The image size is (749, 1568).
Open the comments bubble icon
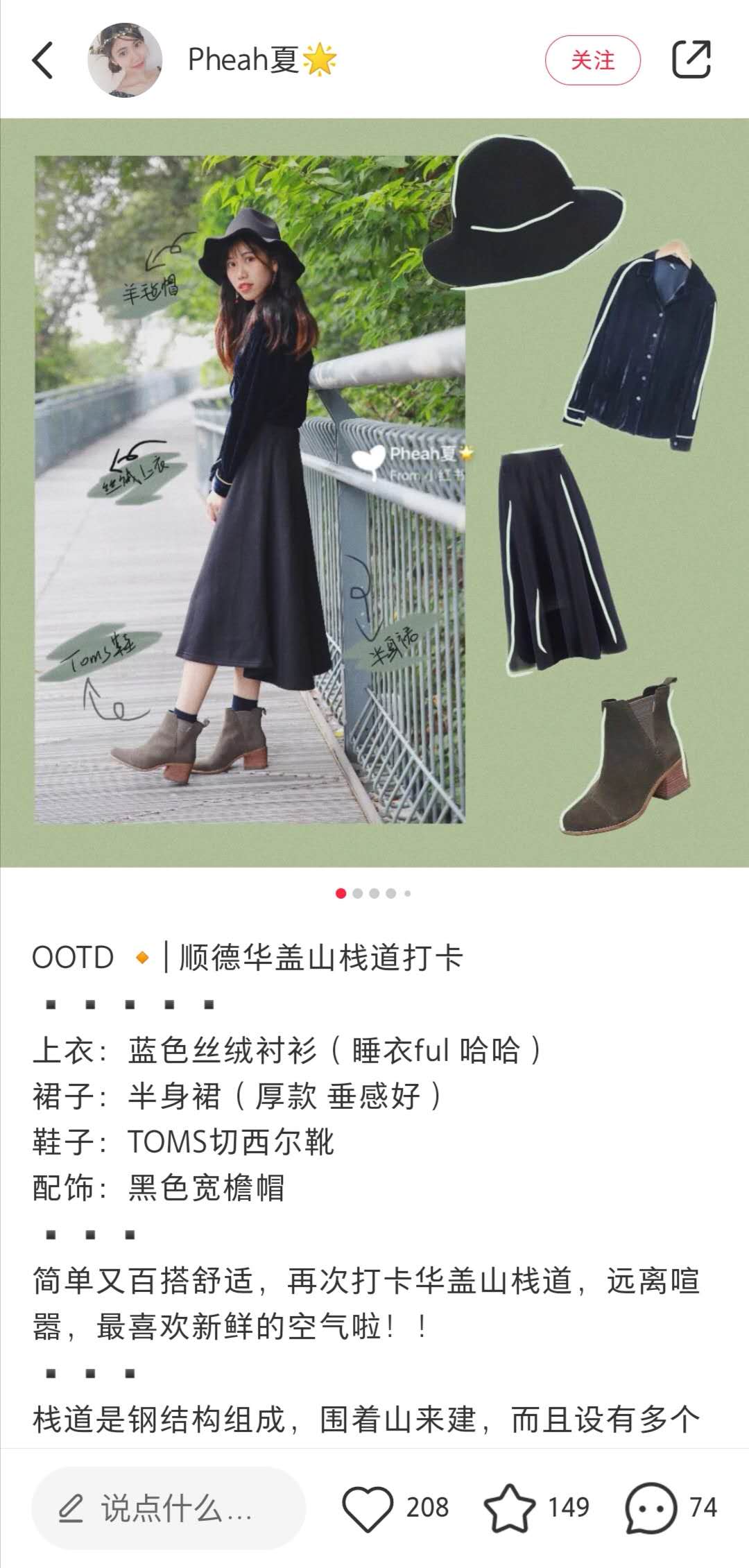(x=651, y=1508)
